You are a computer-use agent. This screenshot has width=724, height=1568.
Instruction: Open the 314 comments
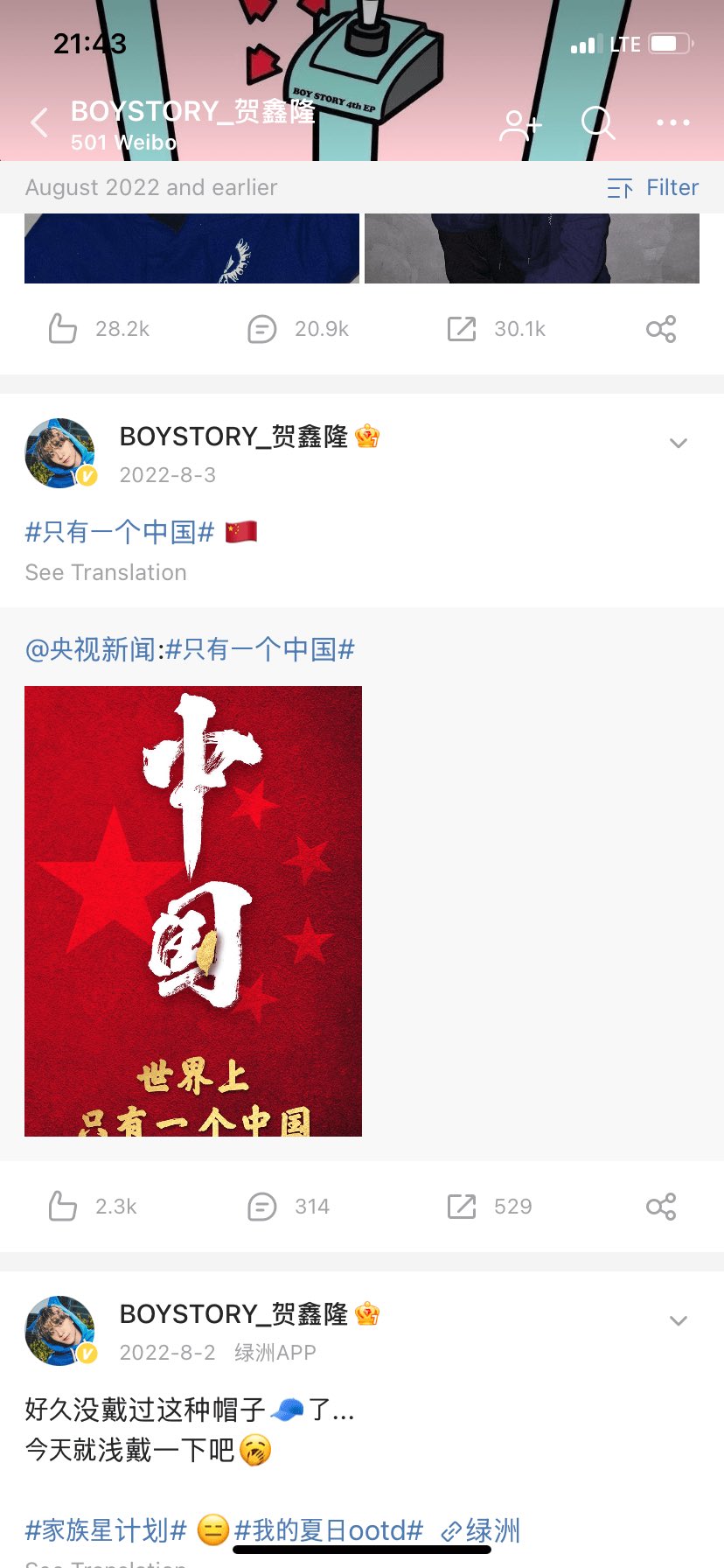(289, 1207)
